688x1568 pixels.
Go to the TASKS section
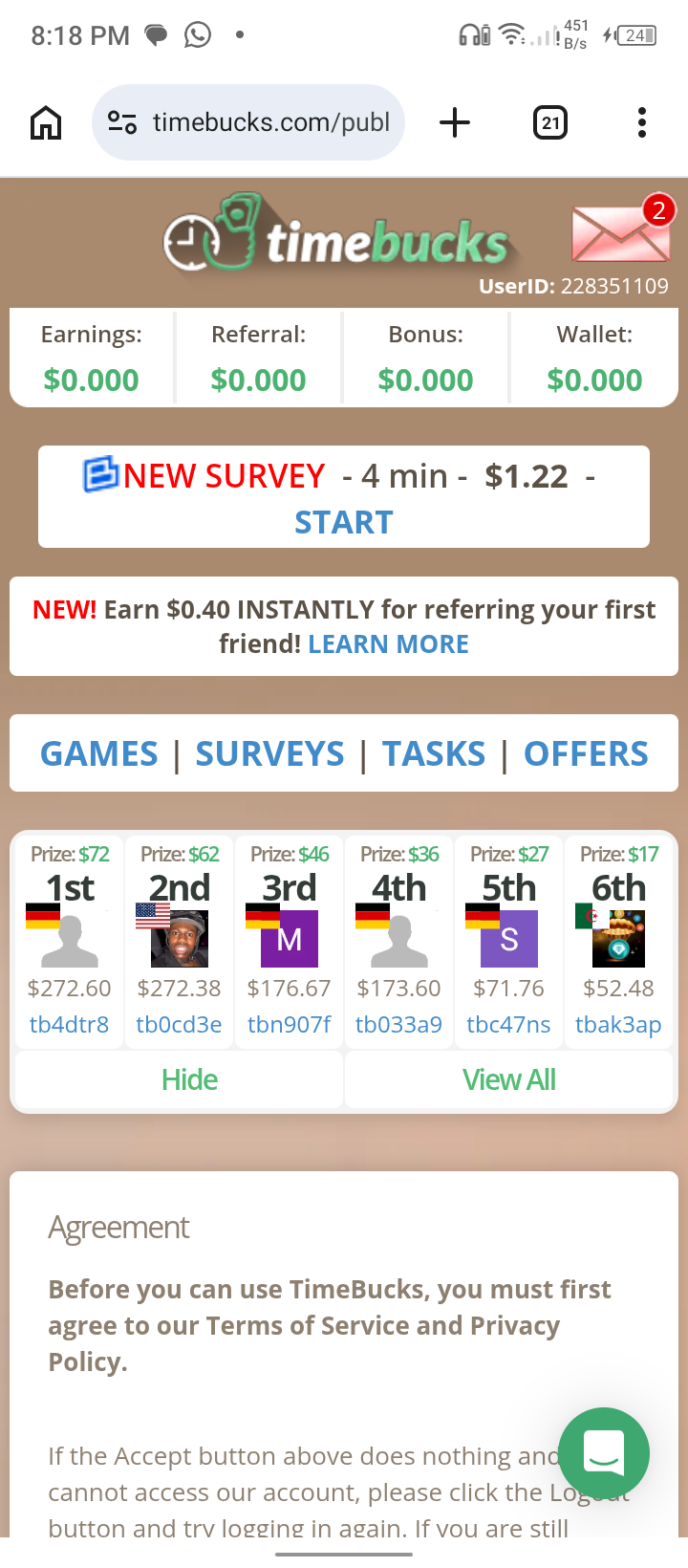[x=434, y=754]
